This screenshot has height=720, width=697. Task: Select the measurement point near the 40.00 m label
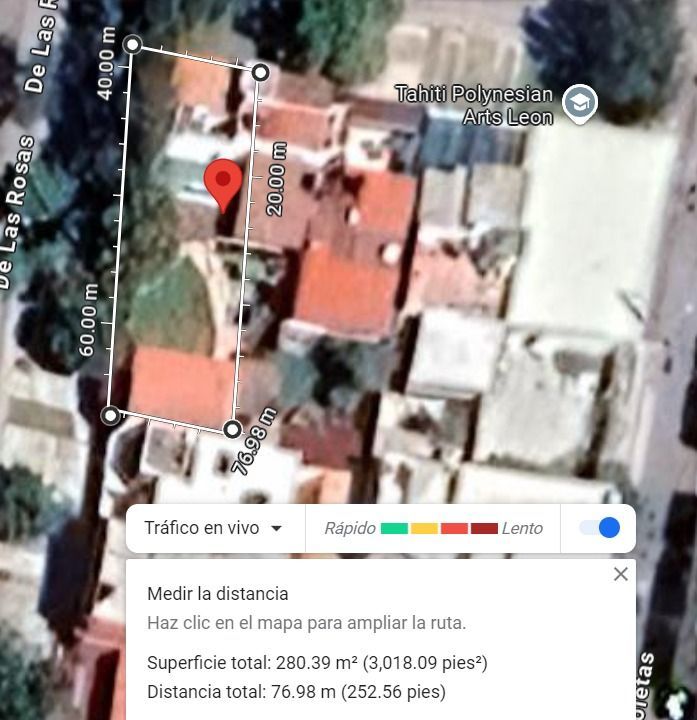coord(132,44)
